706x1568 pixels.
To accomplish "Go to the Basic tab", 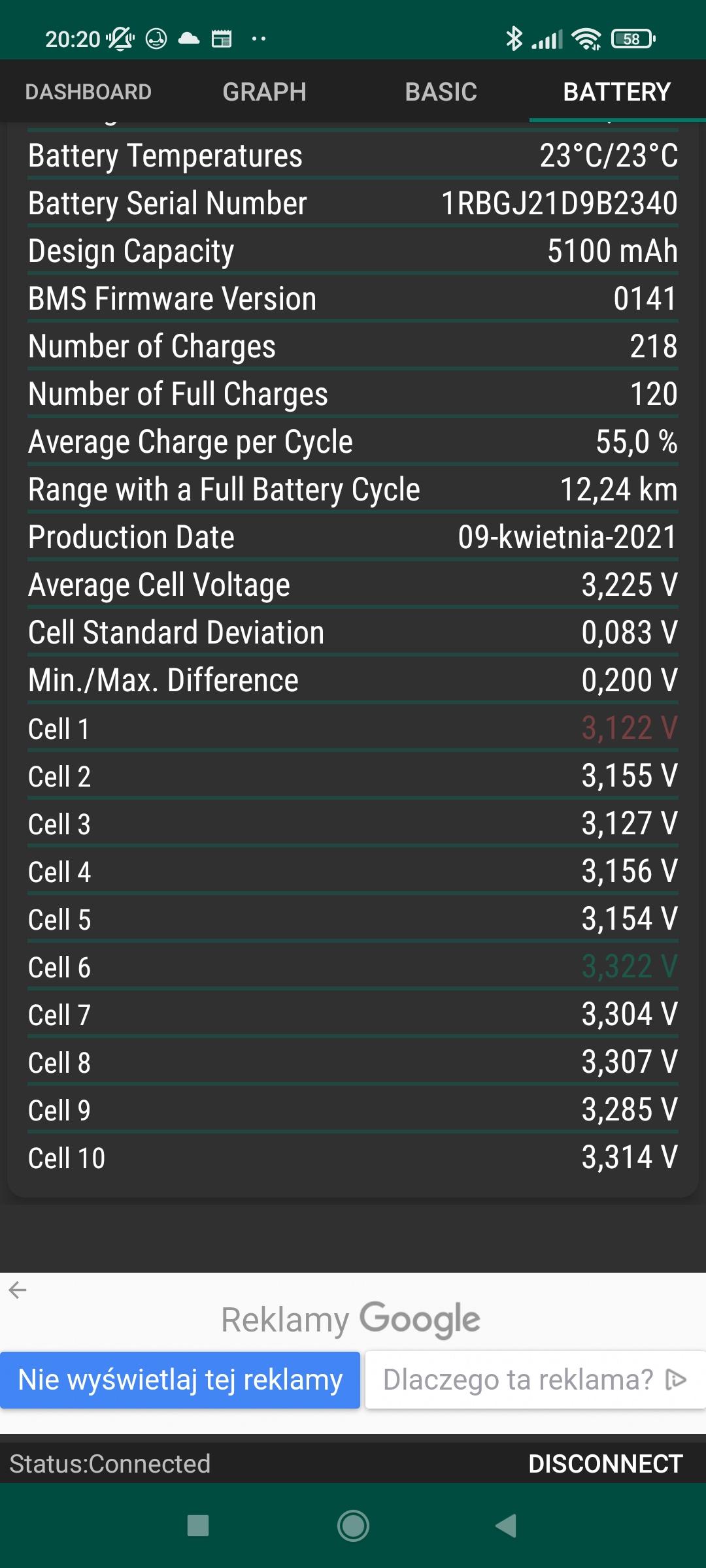I will (x=441, y=92).
